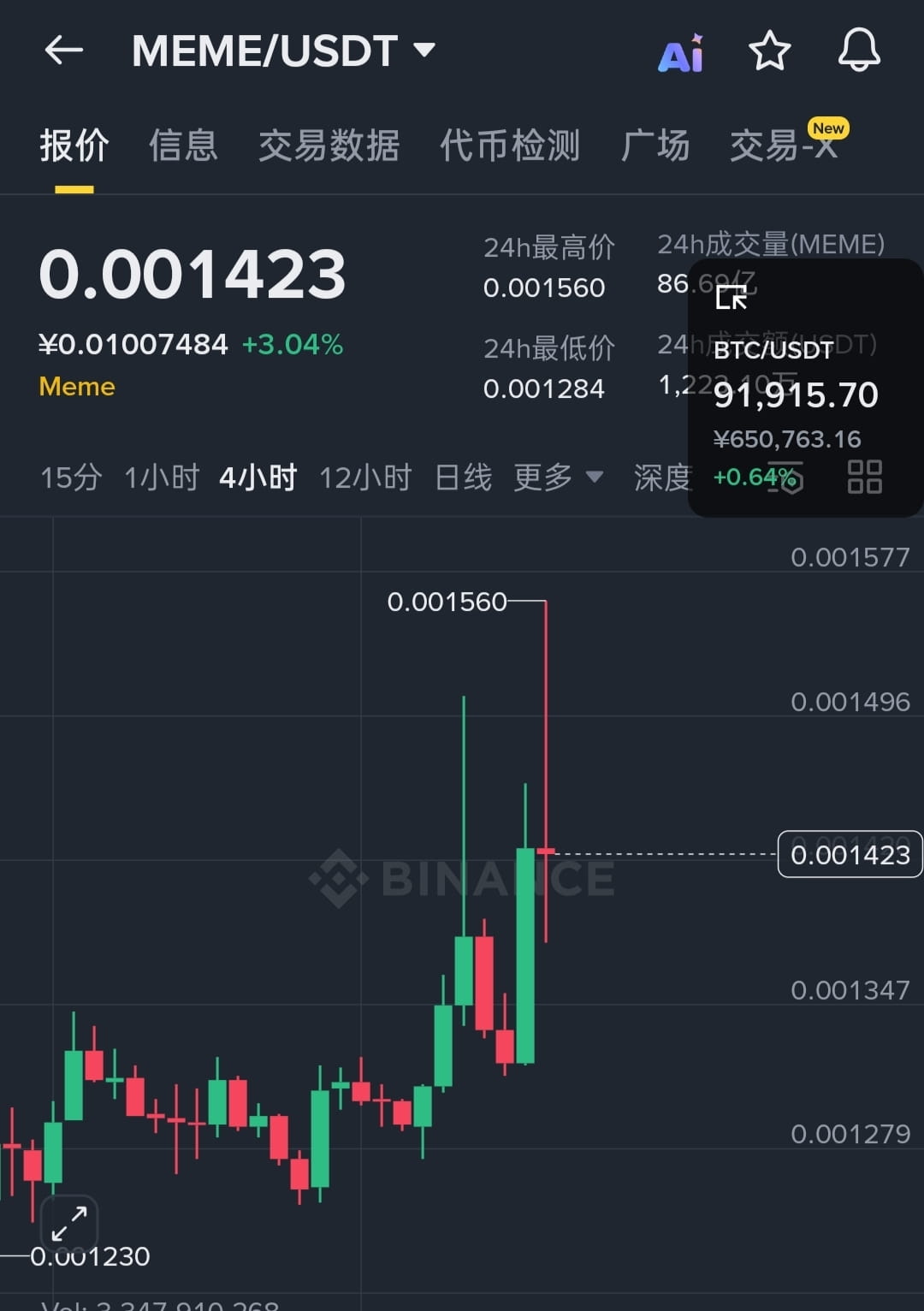Expand the 更多 interval dropdown

coord(558,478)
